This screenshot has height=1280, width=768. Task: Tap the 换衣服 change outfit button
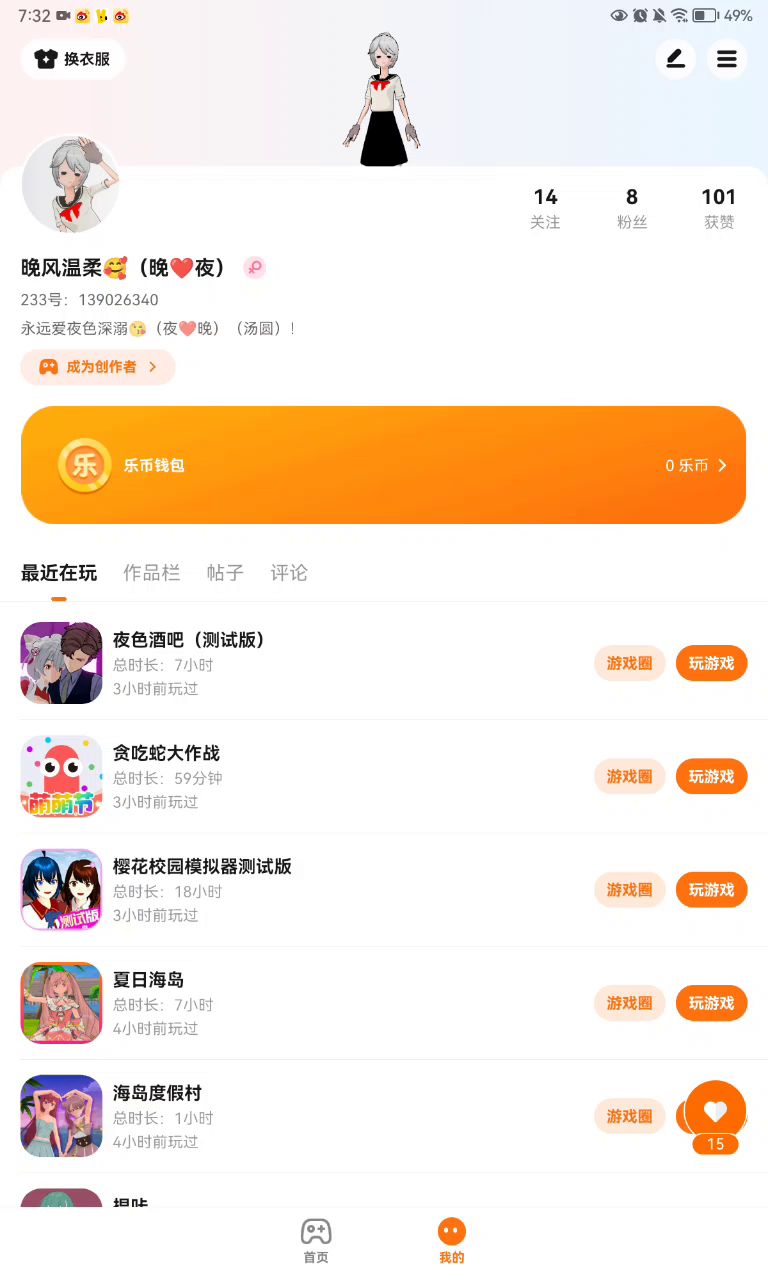click(x=73, y=59)
